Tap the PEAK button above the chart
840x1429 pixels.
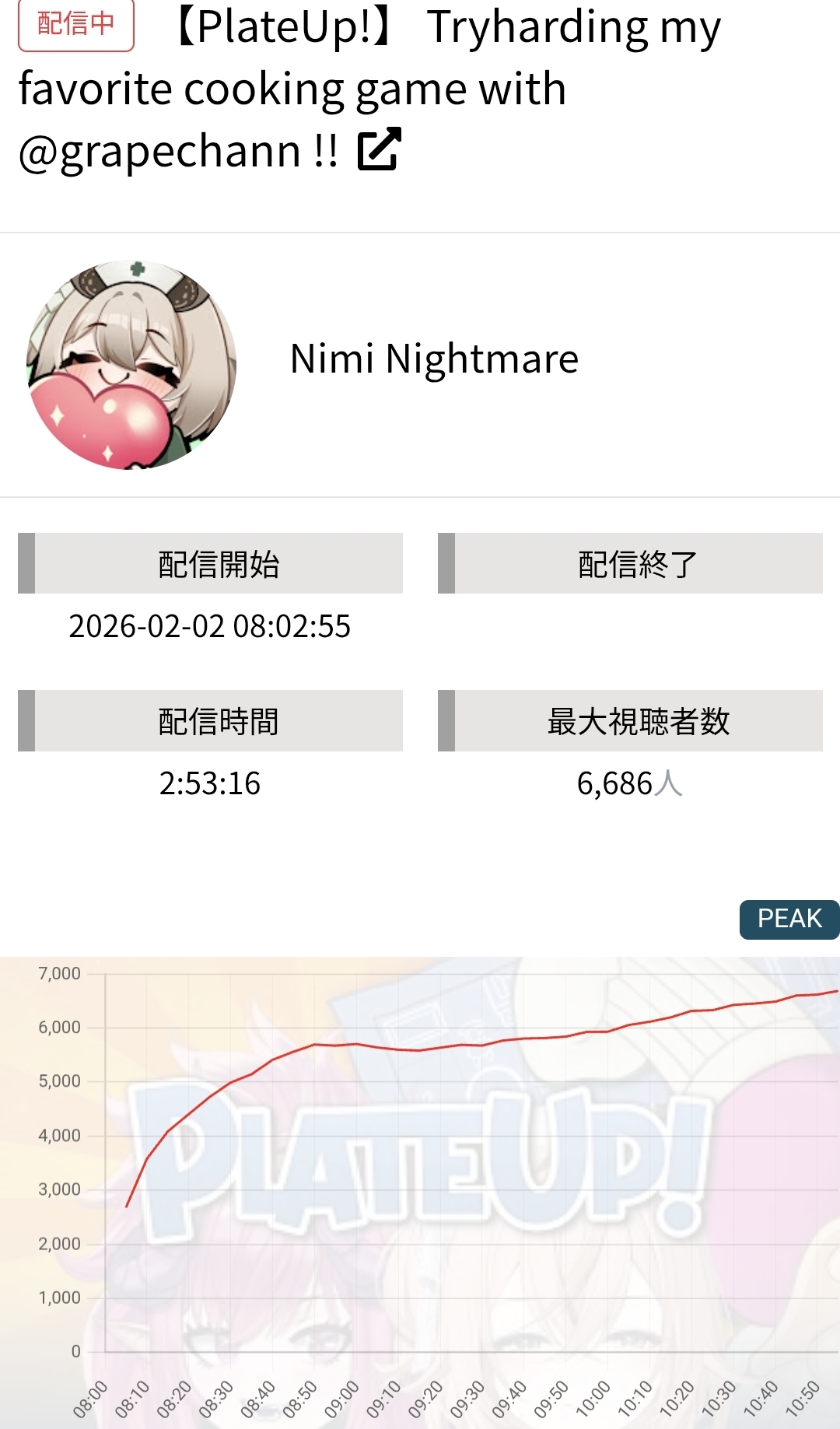[789, 919]
